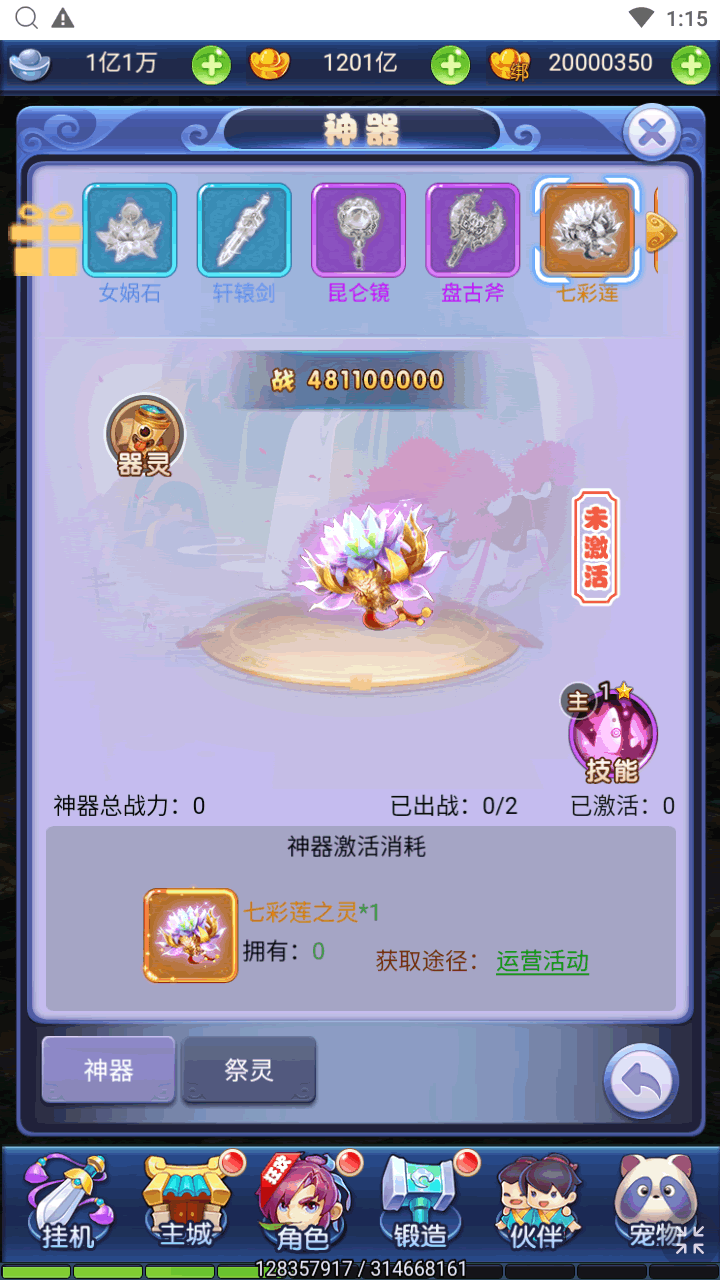Open the 运营活动 link
This screenshot has height=1280, width=720.
(x=542, y=962)
